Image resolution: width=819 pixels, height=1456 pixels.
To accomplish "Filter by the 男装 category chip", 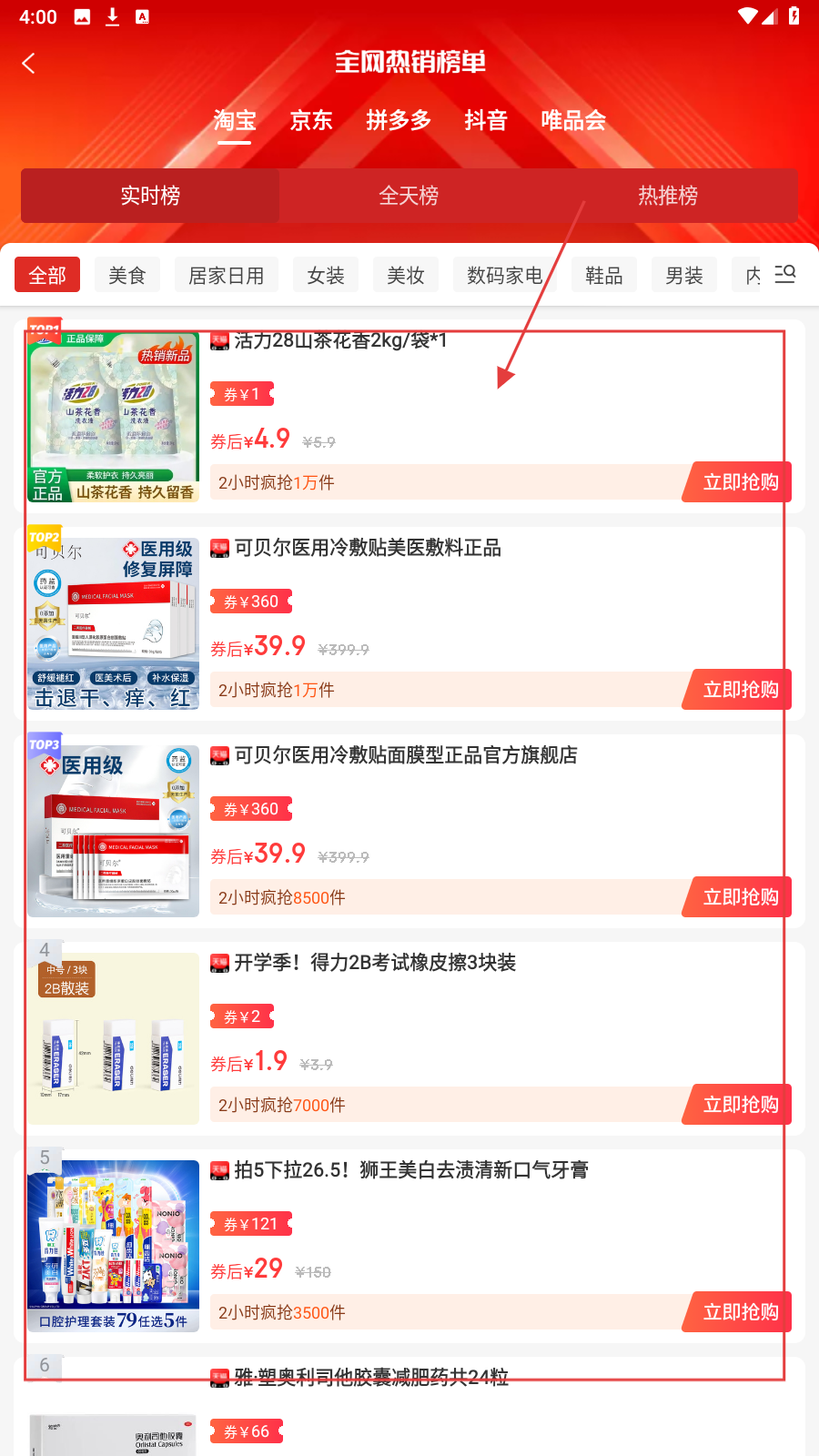I will [684, 275].
